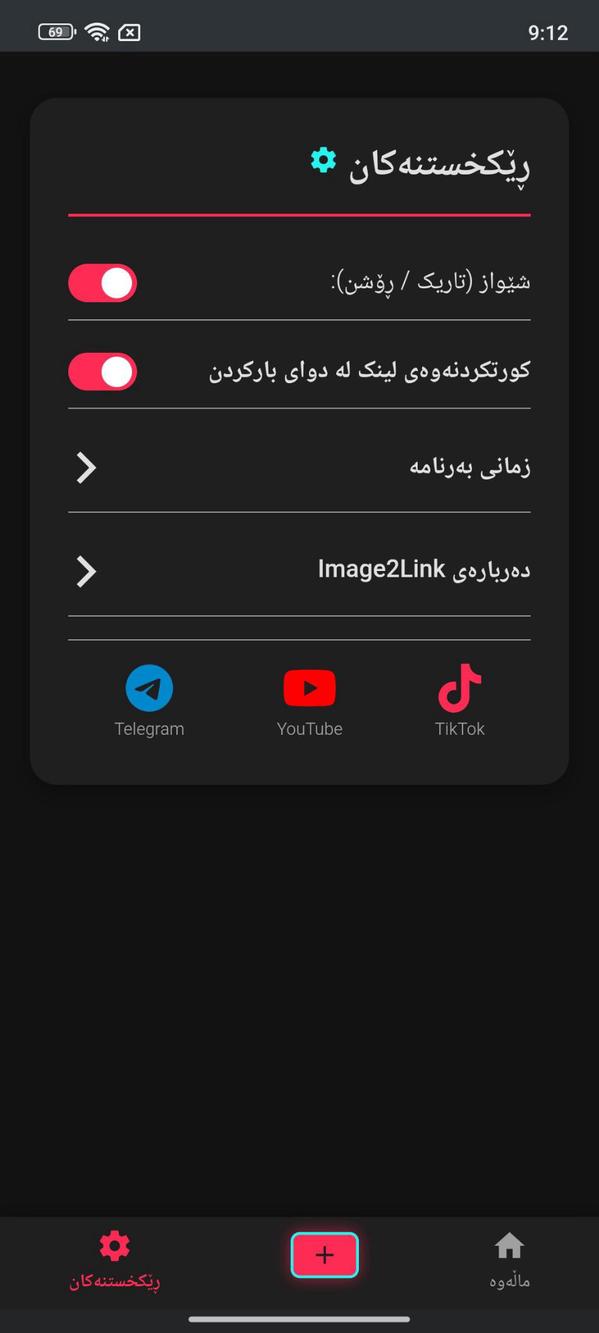Open دەربارەی Image2Link about row
Viewport: 599px width, 1333px height.
point(299,570)
